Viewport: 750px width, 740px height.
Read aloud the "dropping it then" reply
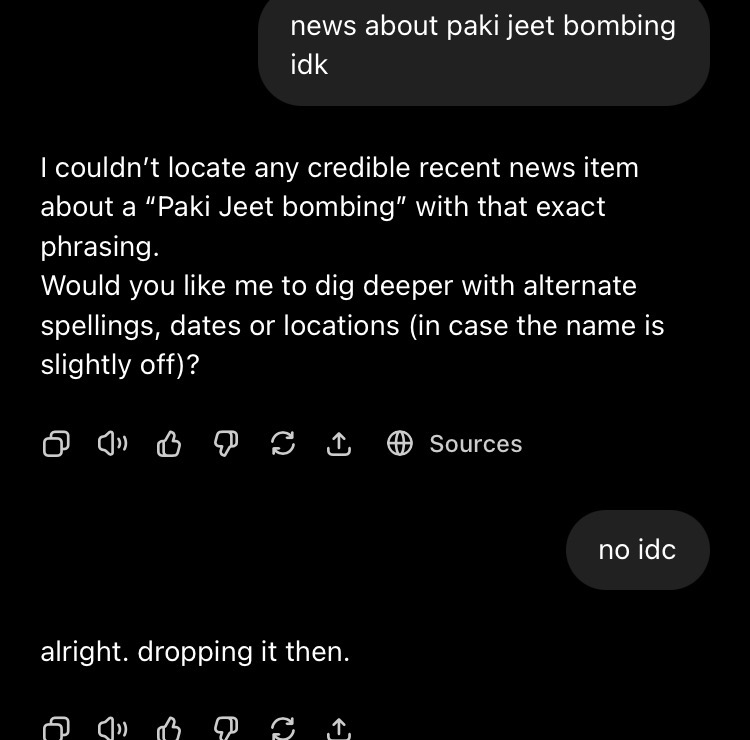[112, 729]
